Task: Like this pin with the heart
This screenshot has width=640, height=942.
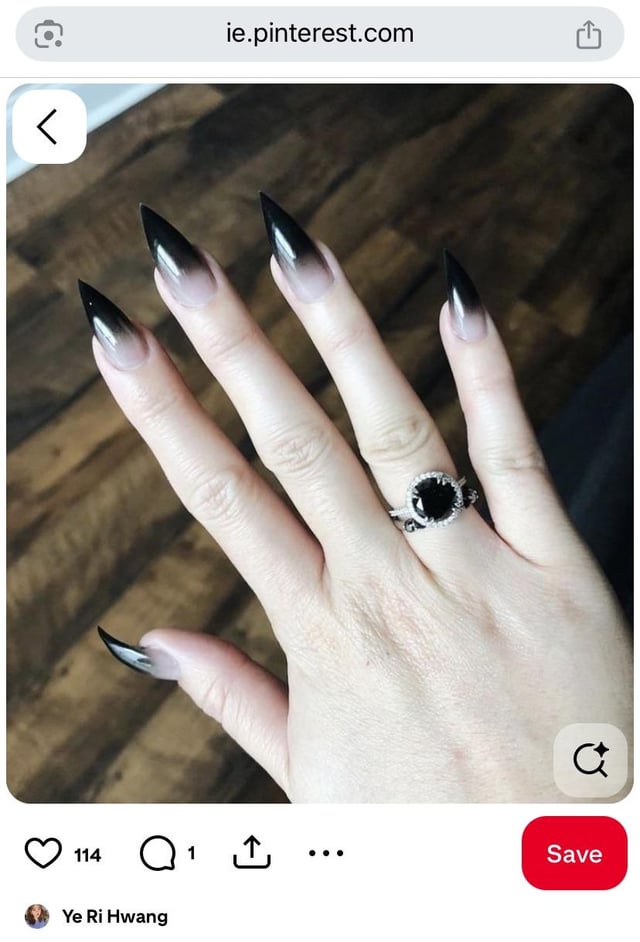Action: 43,853
